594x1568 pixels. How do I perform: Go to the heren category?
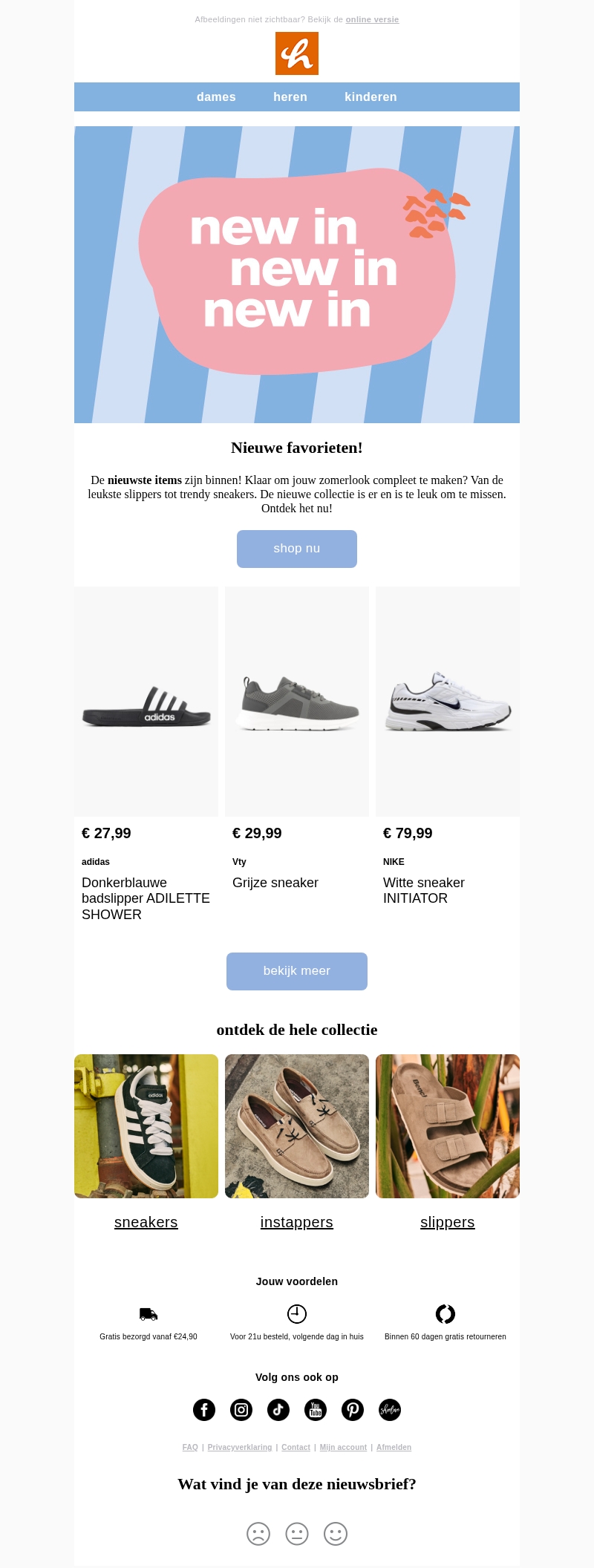coord(290,97)
